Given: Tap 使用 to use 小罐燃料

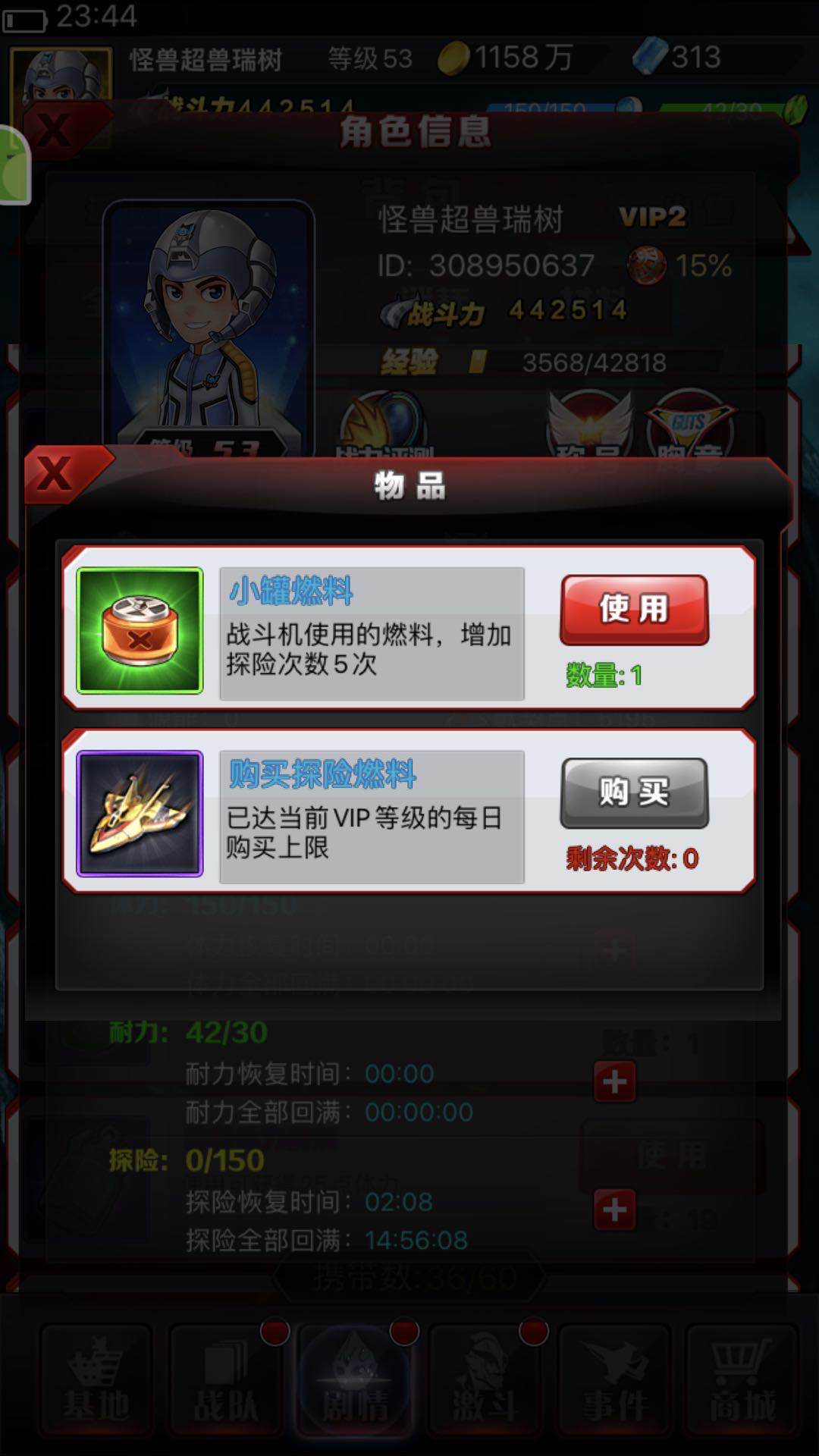Looking at the screenshot, I should 634,609.
